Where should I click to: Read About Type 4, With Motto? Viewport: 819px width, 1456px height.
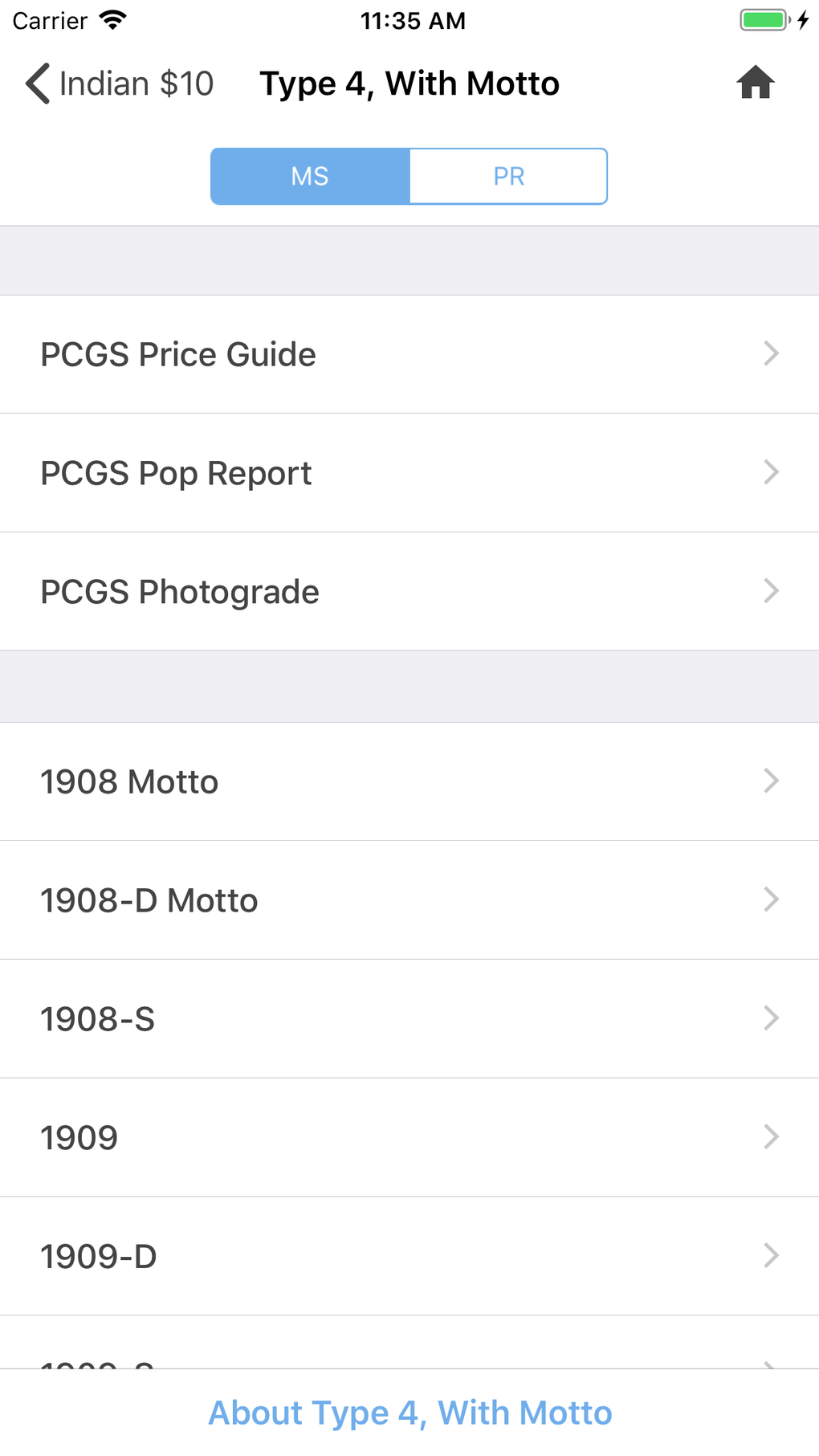point(410,1413)
